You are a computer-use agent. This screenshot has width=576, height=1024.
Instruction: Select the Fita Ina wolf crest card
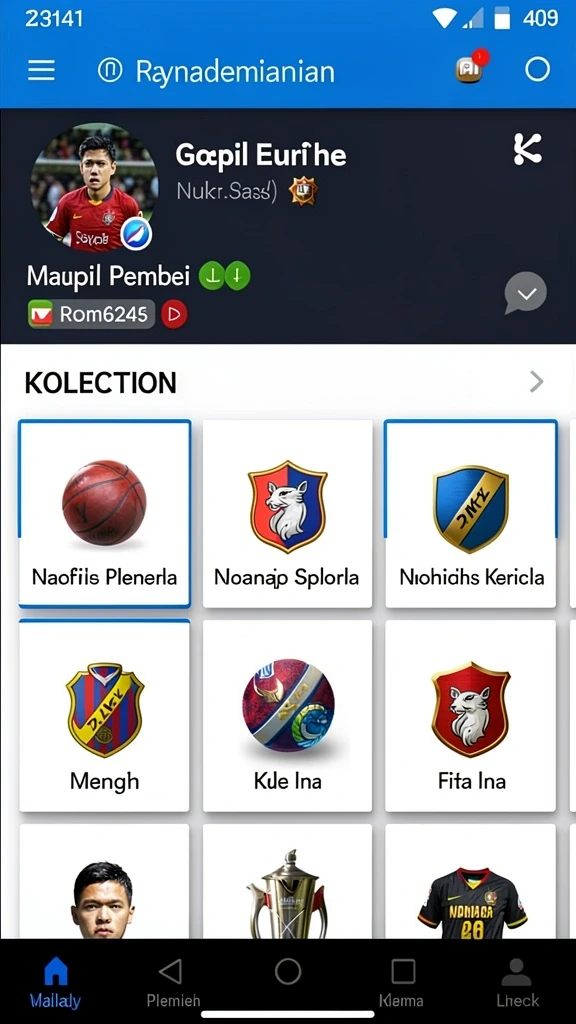471,716
